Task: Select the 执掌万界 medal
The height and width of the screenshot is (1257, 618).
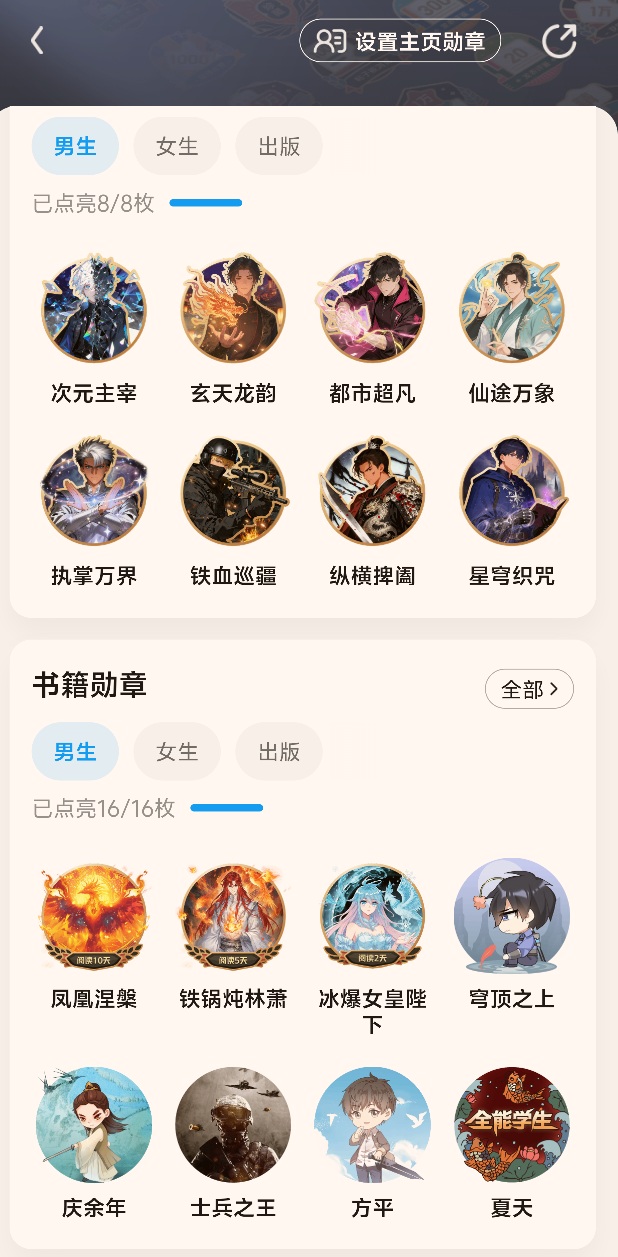Action: tap(94, 491)
